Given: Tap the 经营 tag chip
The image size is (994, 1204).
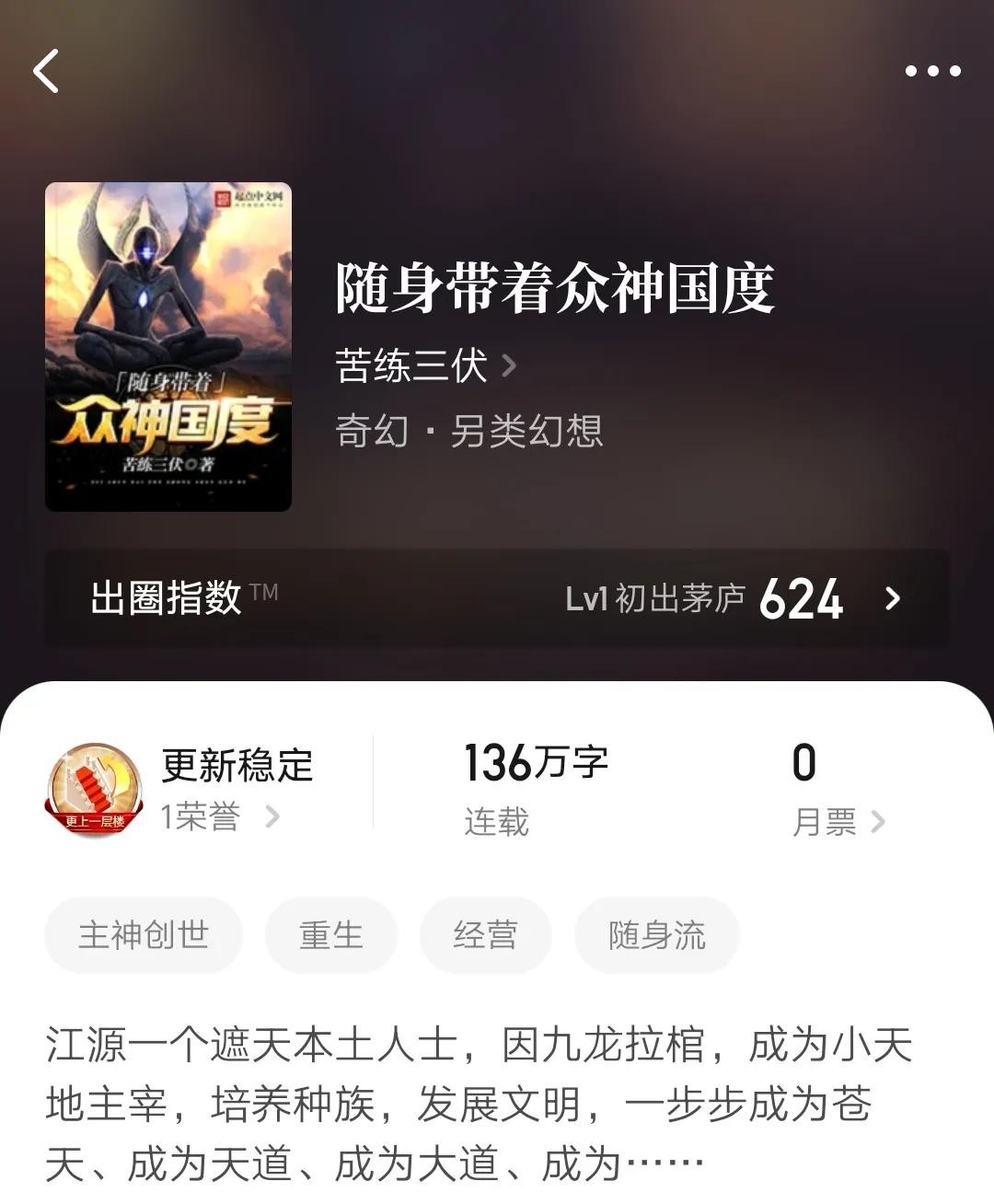Looking at the screenshot, I should (x=485, y=935).
